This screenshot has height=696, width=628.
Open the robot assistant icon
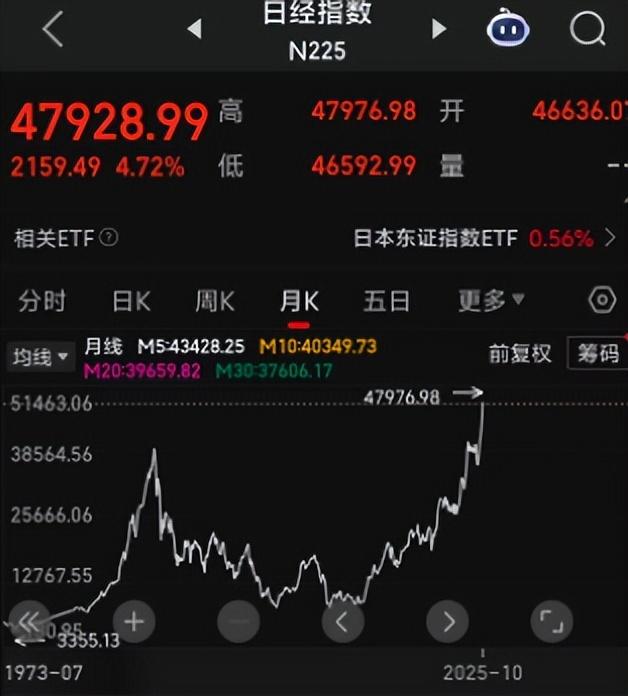click(x=508, y=29)
